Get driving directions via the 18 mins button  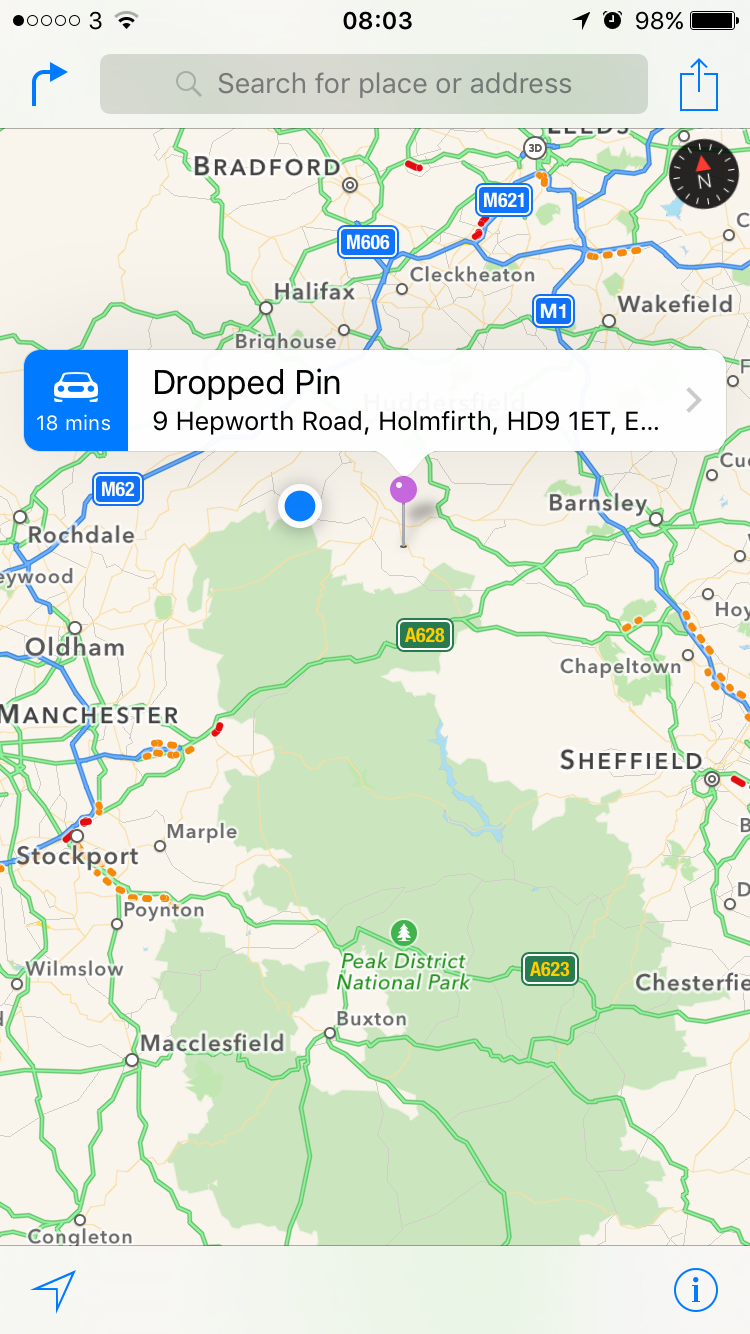tap(76, 401)
